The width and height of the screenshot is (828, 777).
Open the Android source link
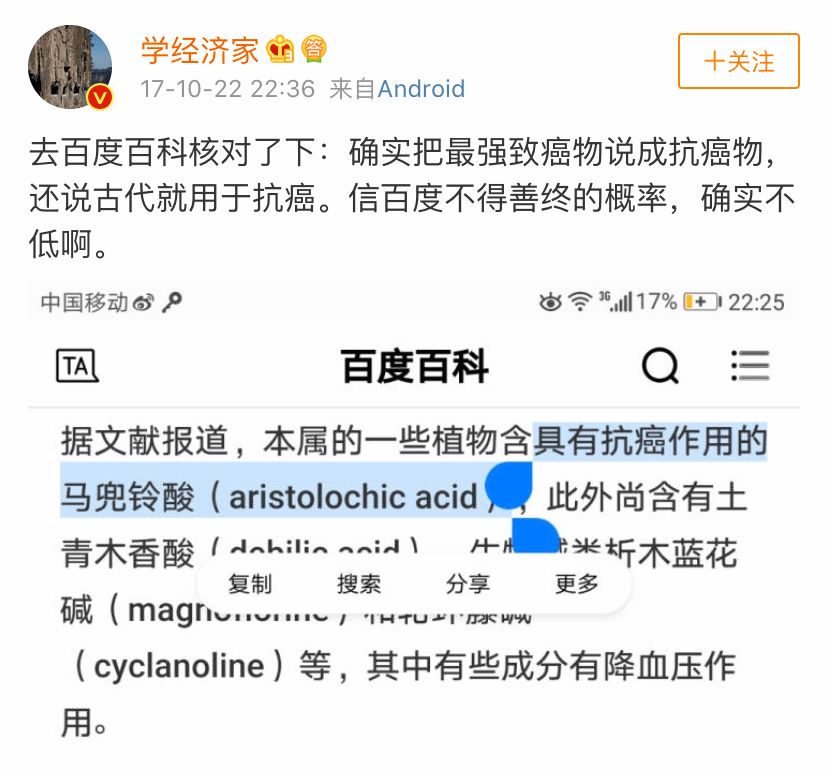421,89
